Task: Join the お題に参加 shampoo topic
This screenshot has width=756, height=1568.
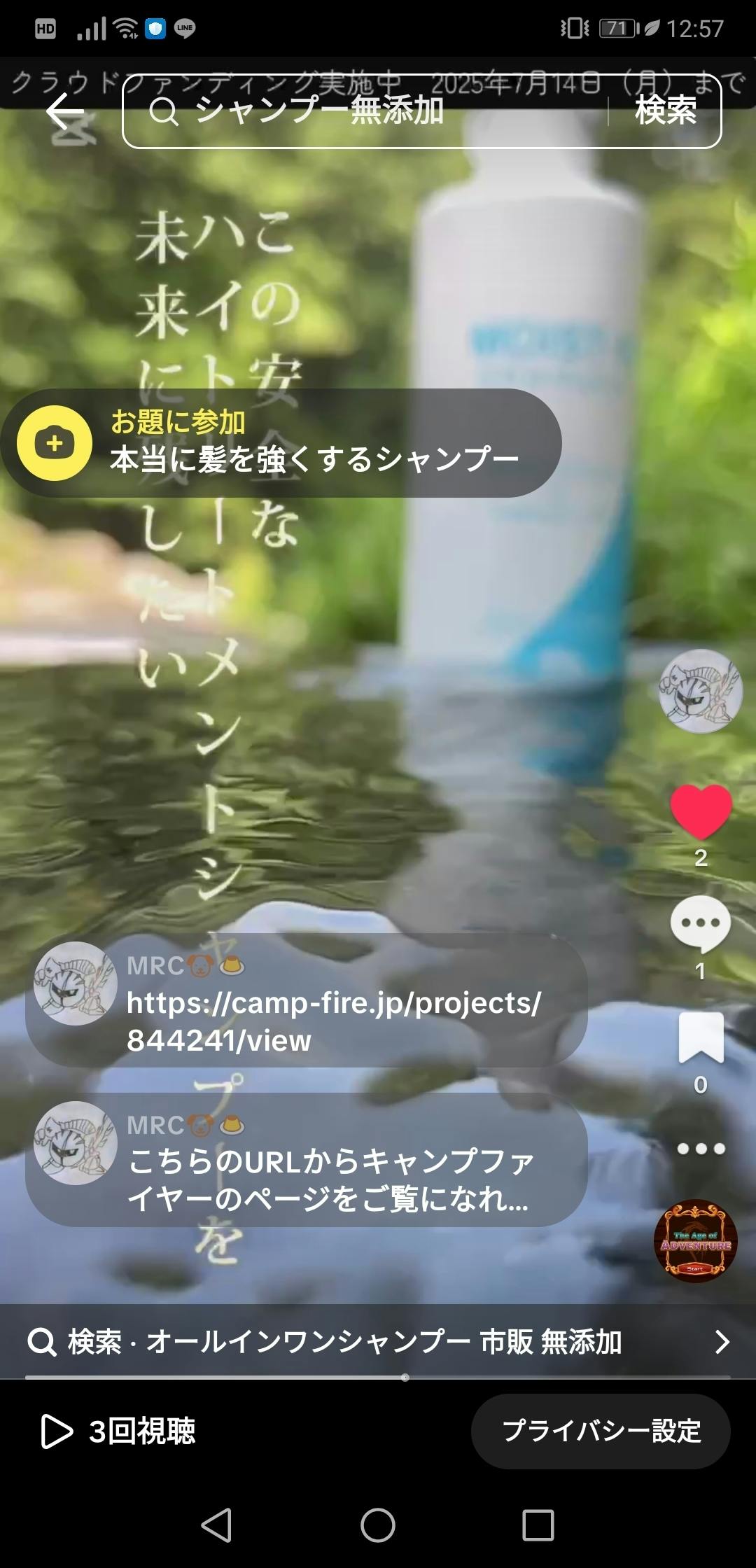Action: point(280,443)
